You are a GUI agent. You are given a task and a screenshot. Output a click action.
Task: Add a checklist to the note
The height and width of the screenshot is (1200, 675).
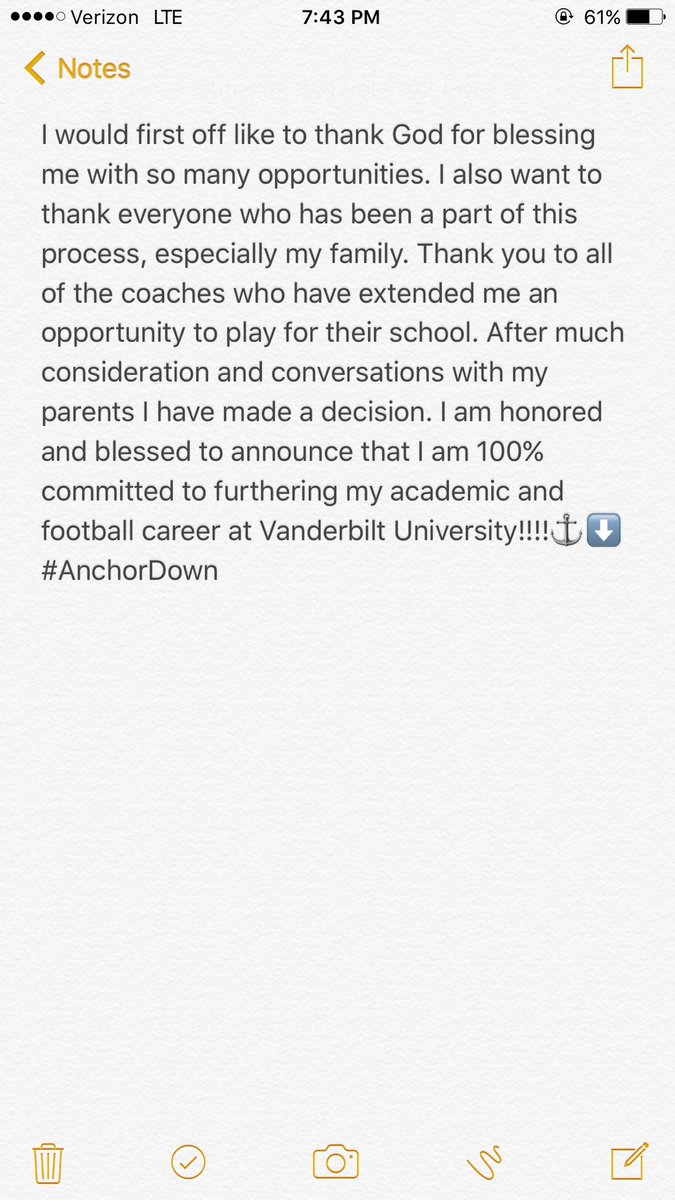click(189, 1162)
